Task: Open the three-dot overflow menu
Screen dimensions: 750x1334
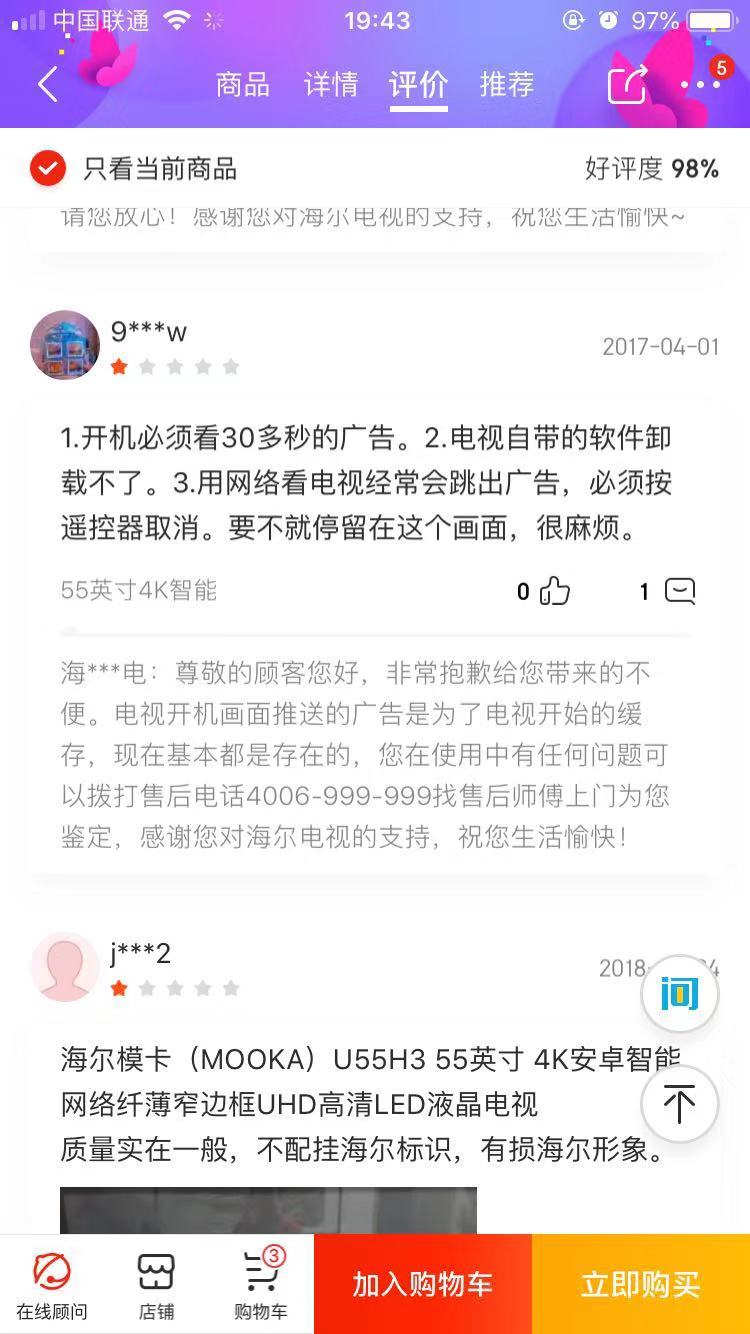Action: click(x=700, y=85)
